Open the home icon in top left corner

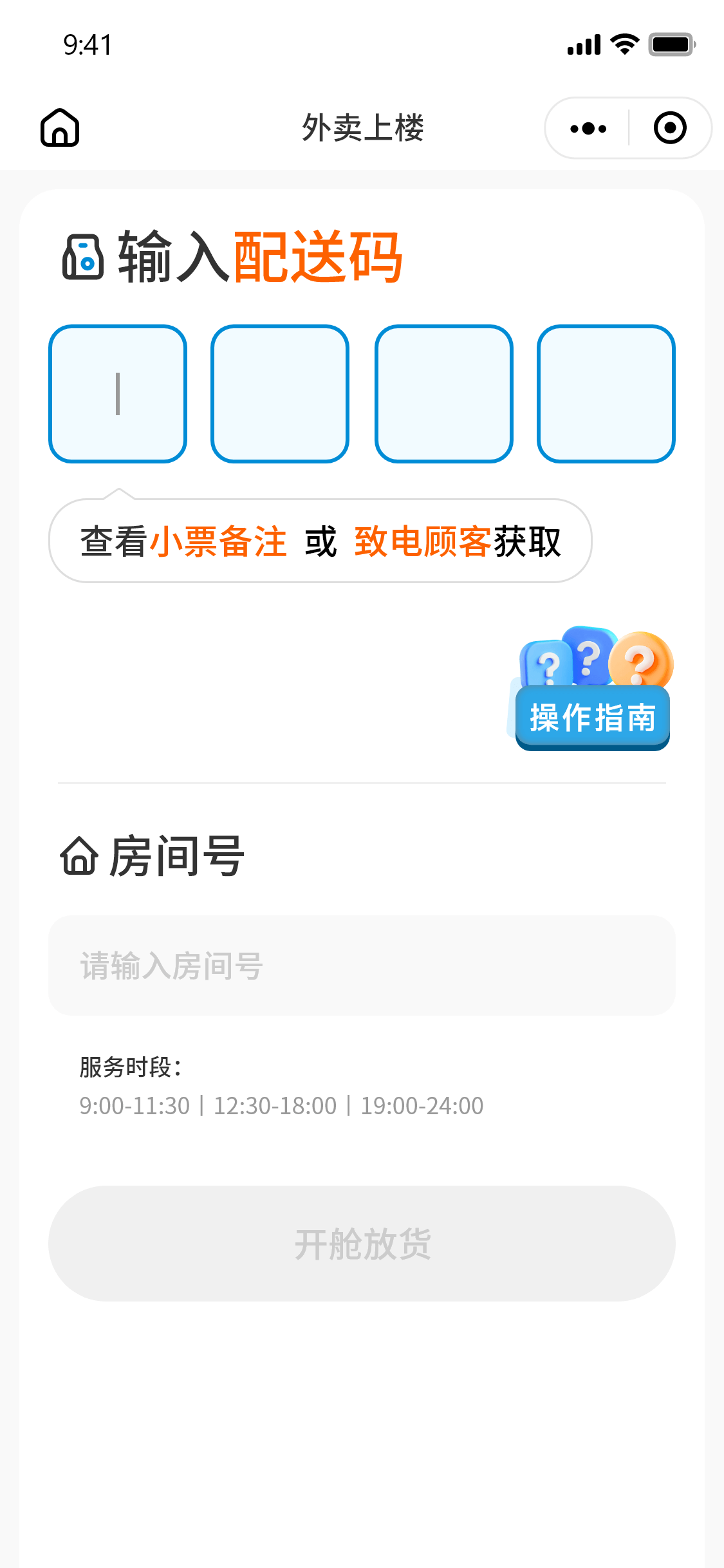click(x=60, y=127)
